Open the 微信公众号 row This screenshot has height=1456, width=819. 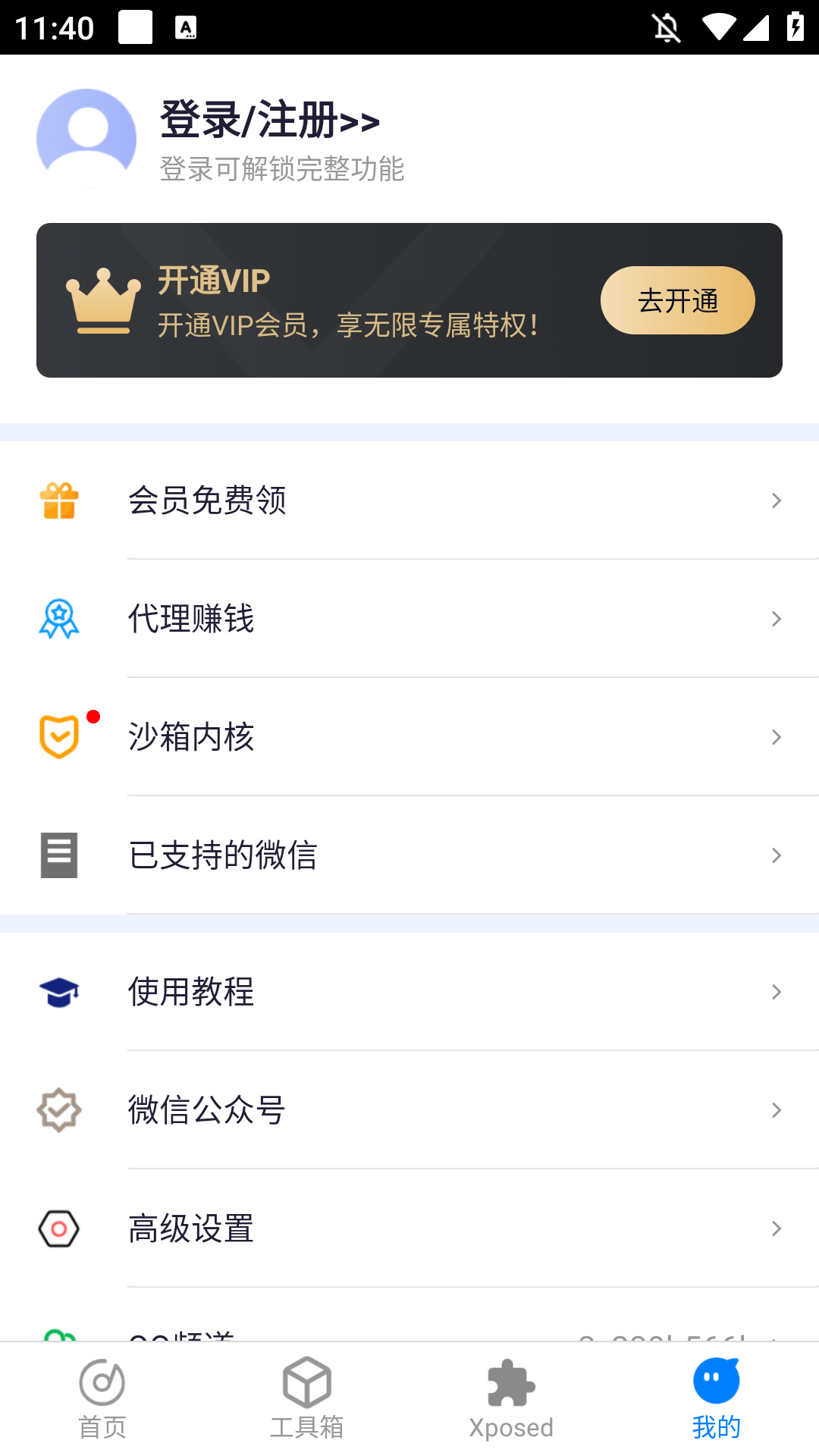click(409, 1110)
